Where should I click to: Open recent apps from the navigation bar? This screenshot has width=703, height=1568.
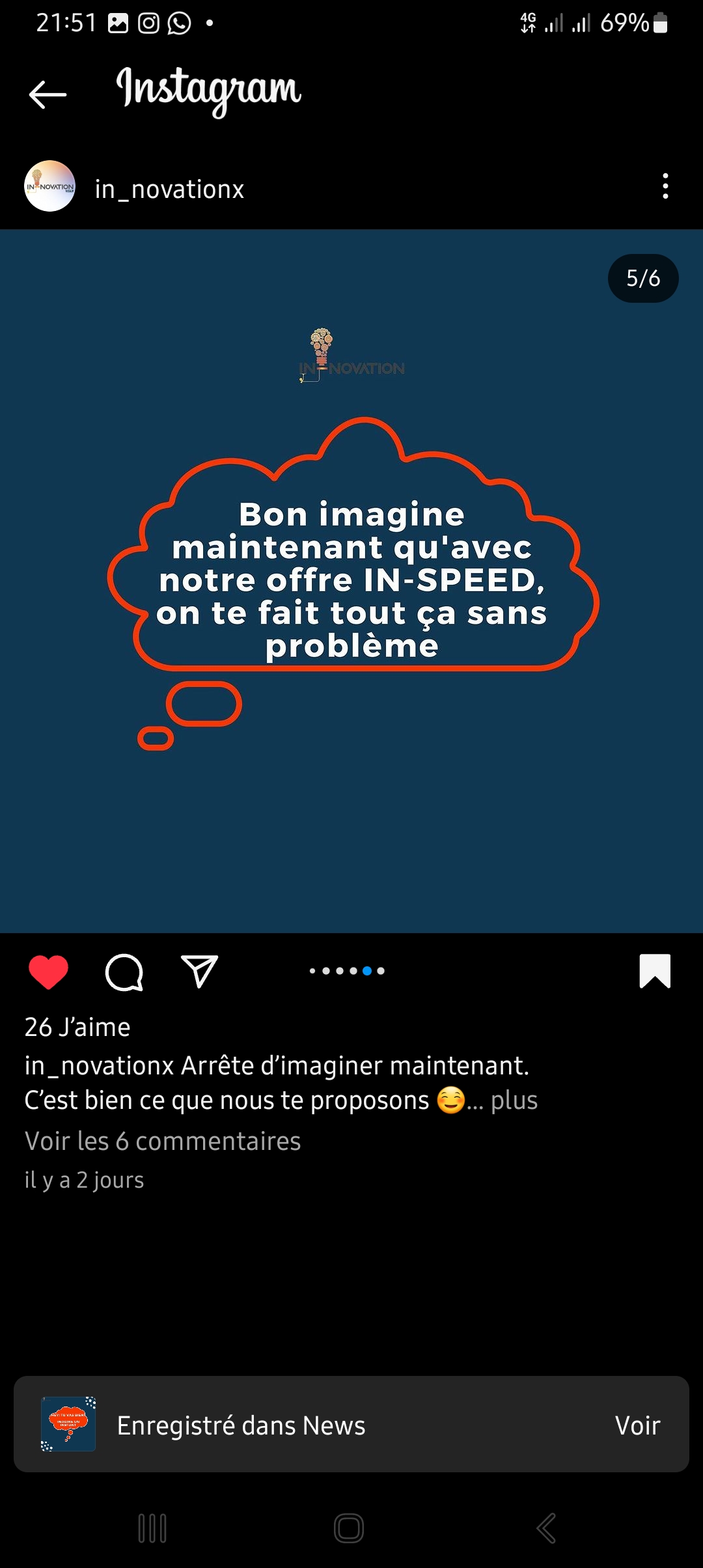click(x=152, y=1528)
